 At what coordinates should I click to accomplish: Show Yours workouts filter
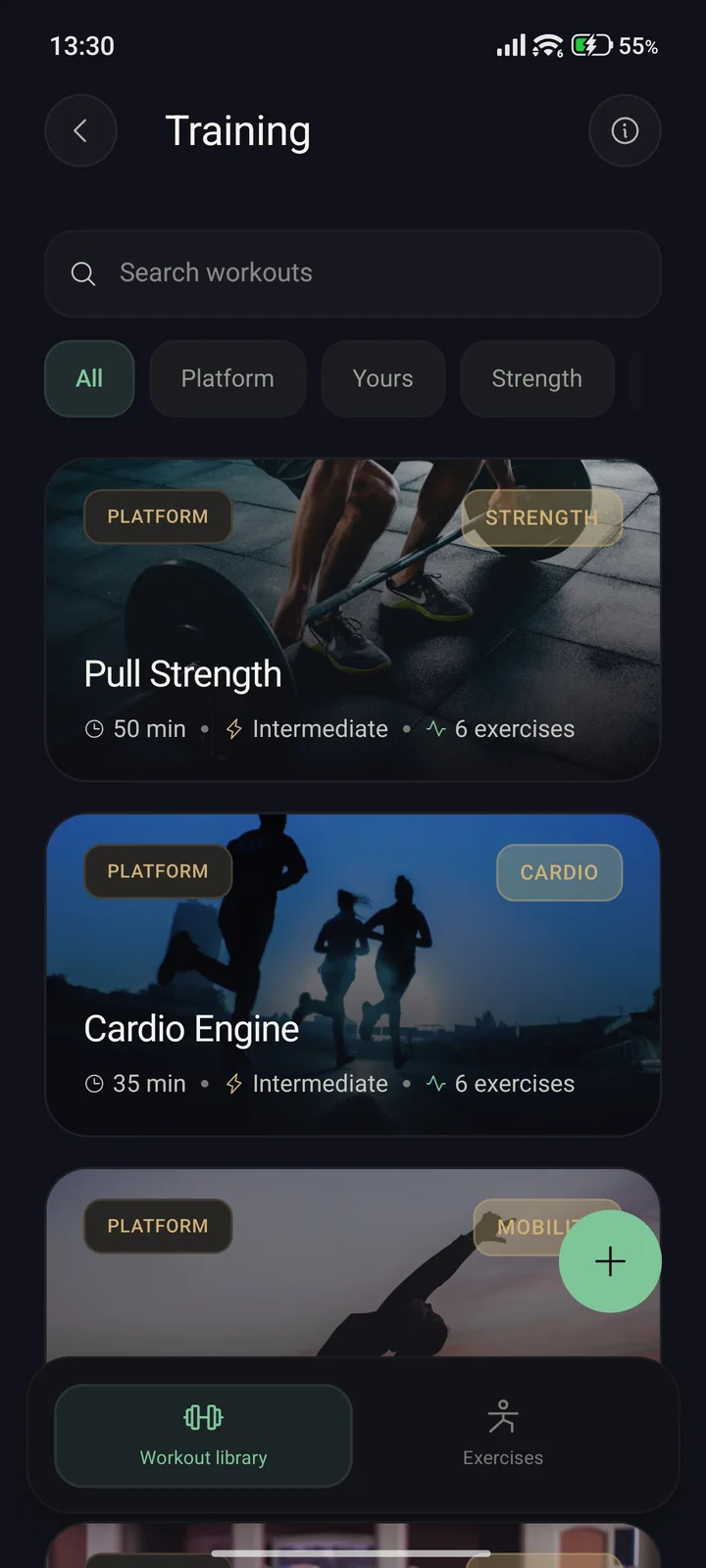pos(382,378)
